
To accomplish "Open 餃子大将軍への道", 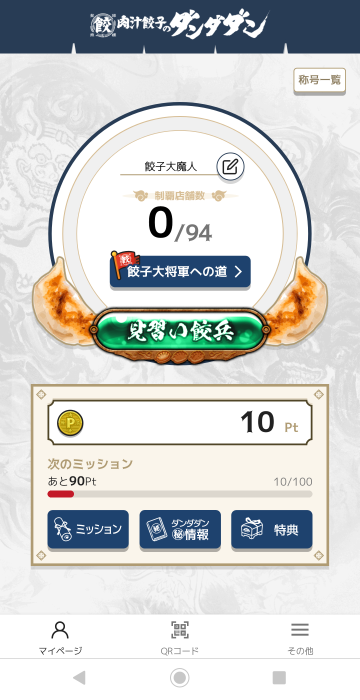I will click(180, 271).
